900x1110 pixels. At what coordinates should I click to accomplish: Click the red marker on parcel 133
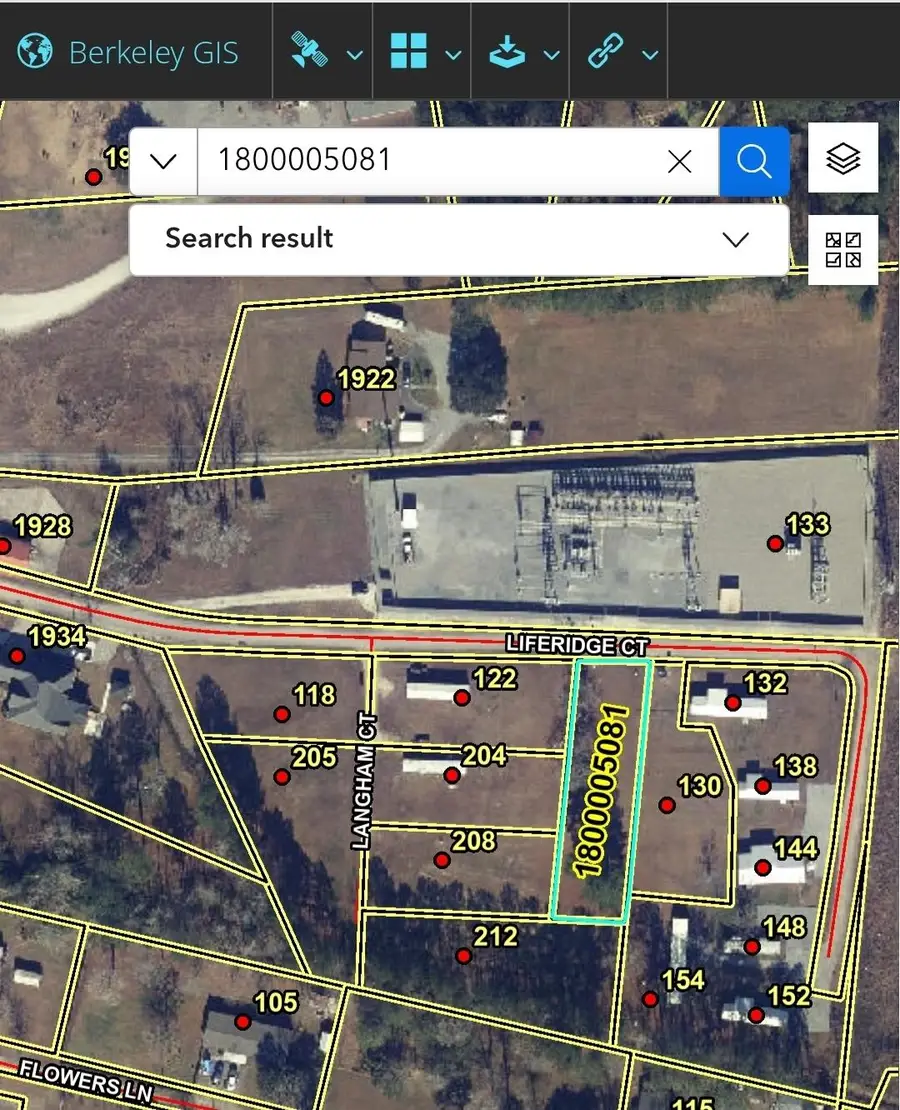click(x=776, y=544)
